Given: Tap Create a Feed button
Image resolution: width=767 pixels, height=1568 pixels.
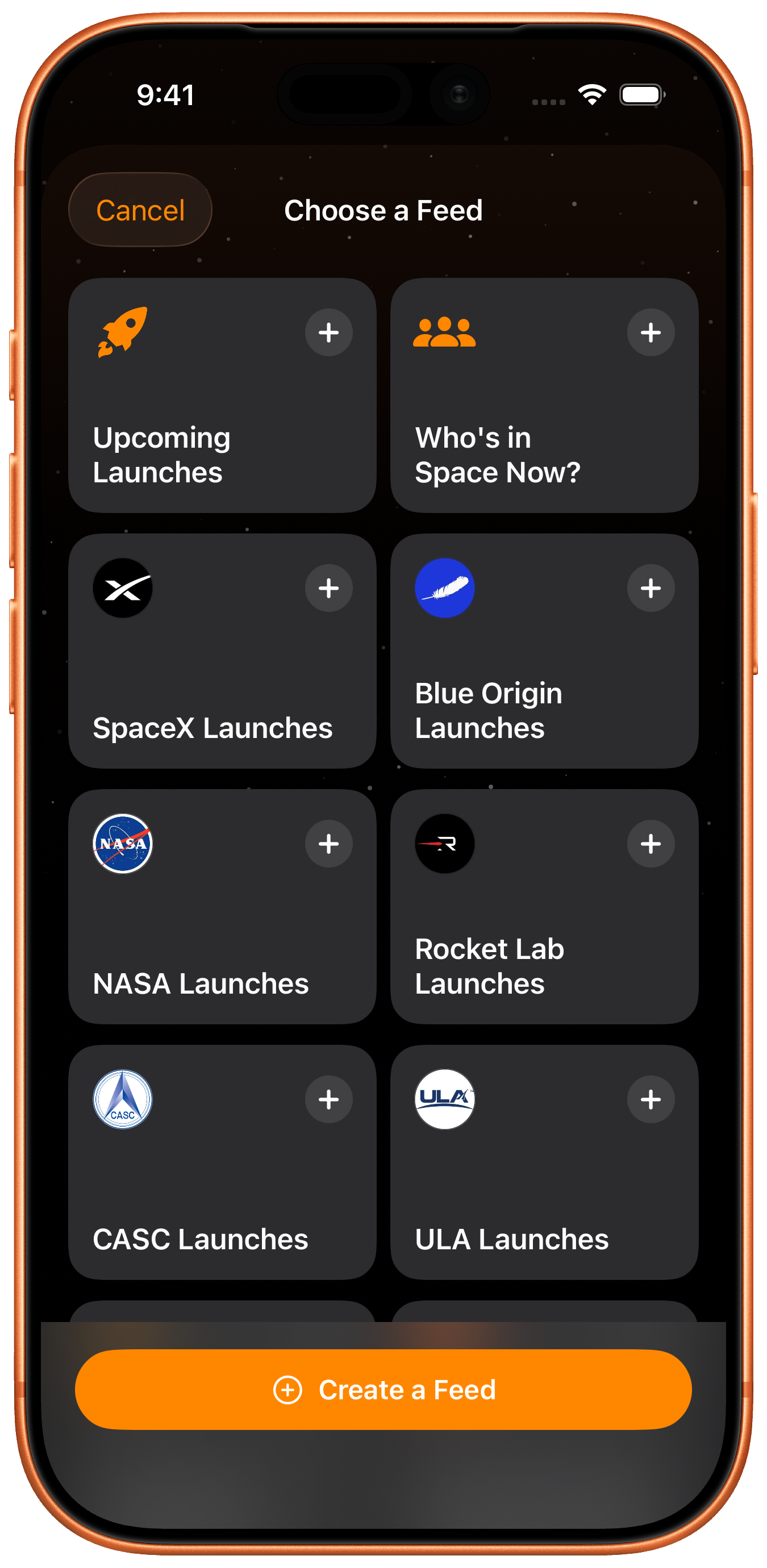Looking at the screenshot, I should coord(383,1390).
